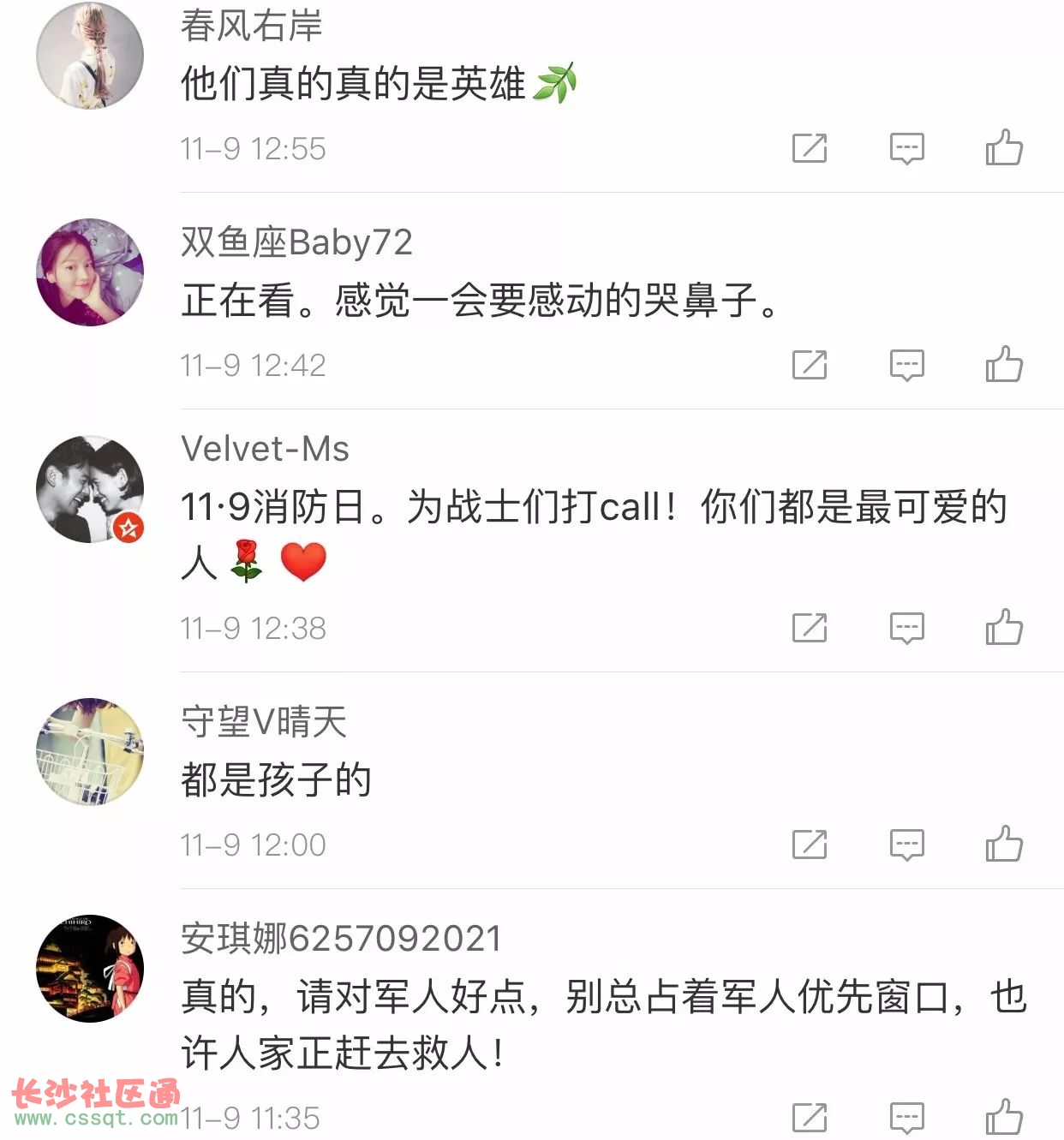This screenshot has height=1140, width=1064.
Task: Repost 双鱼座Baby72's comment
Action: point(810,365)
